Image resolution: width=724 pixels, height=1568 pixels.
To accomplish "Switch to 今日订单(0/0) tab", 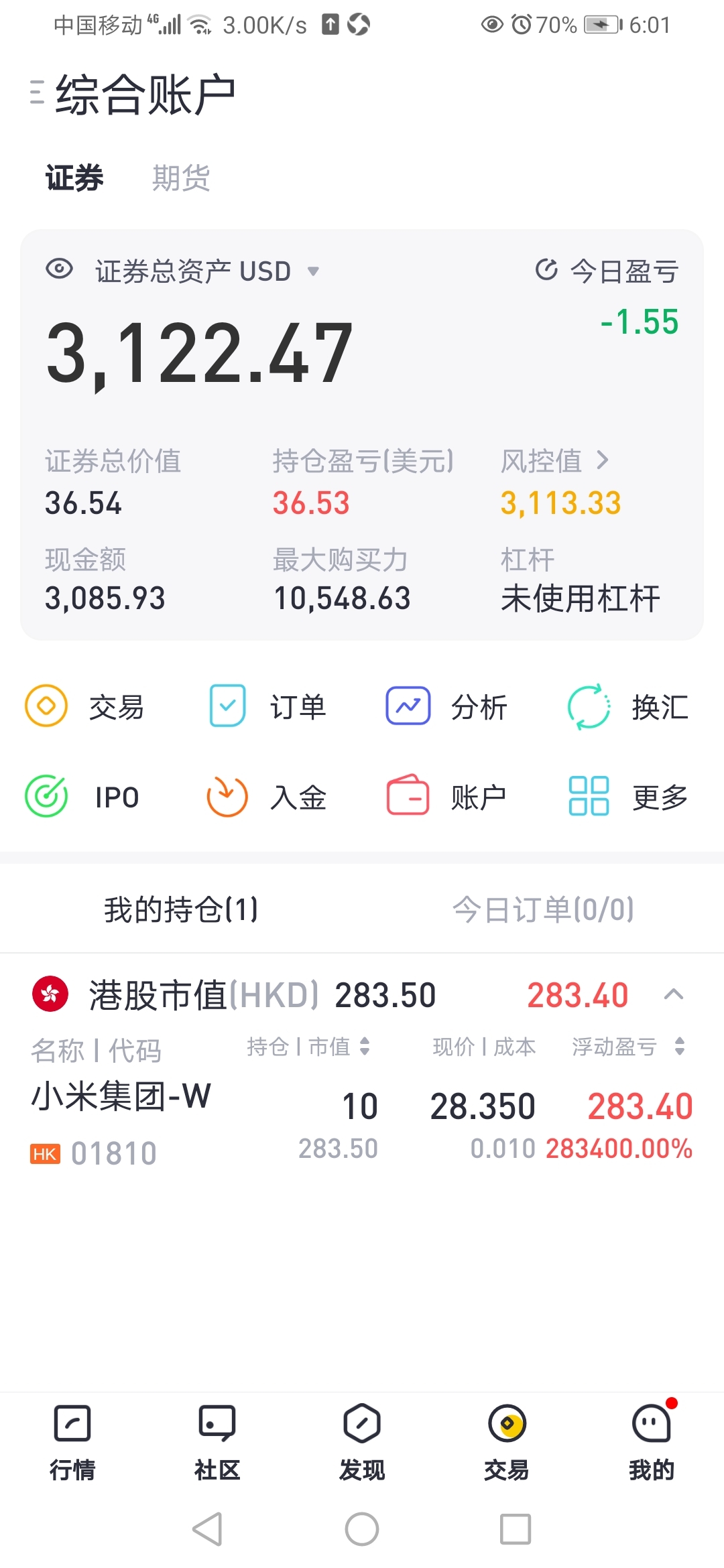I will point(543,909).
